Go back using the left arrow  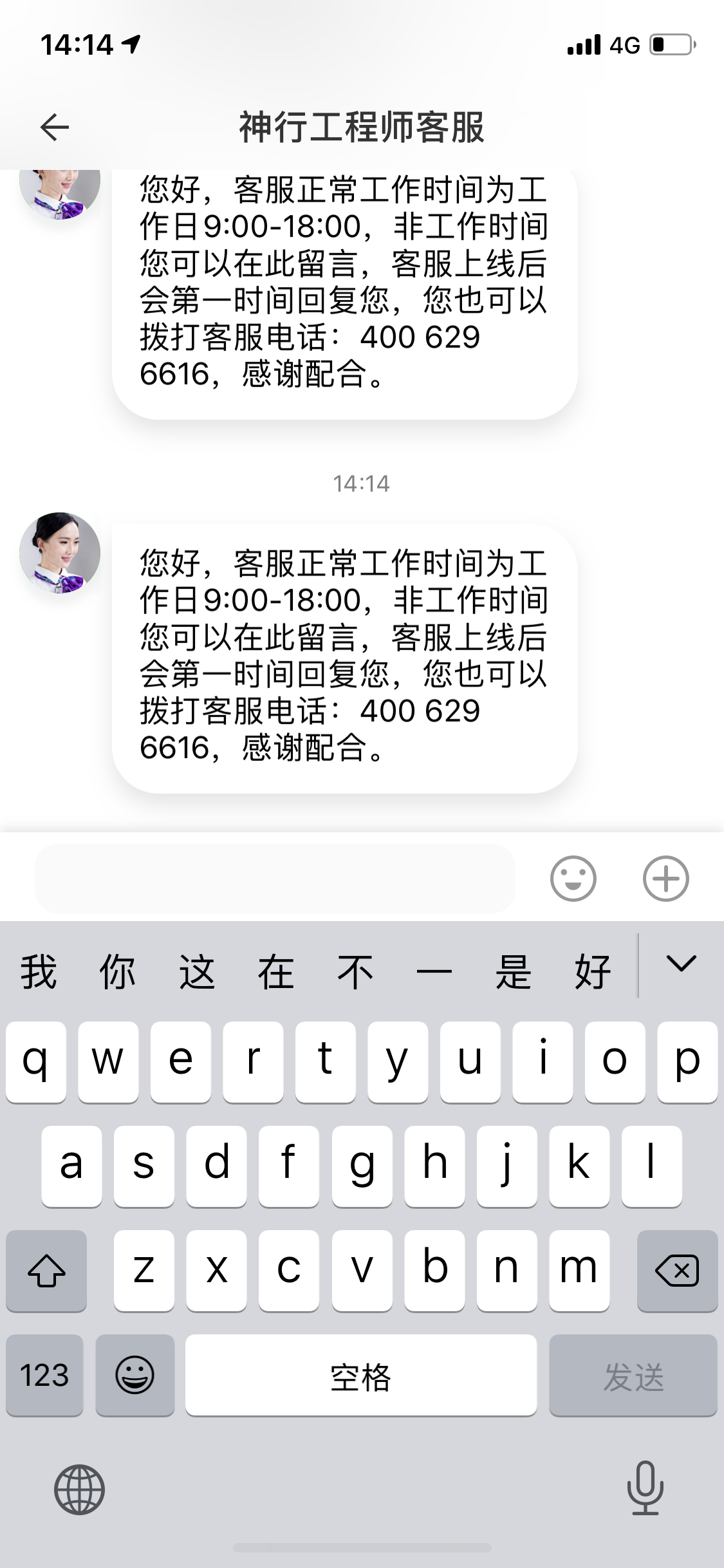[55, 127]
